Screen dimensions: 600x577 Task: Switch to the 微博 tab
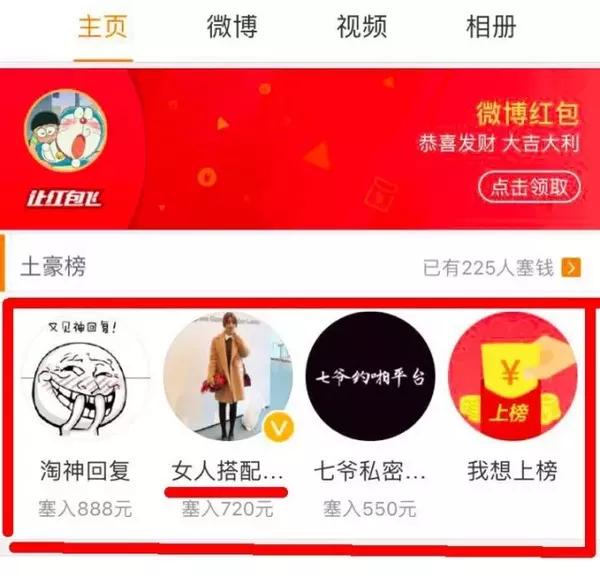[x=233, y=27]
